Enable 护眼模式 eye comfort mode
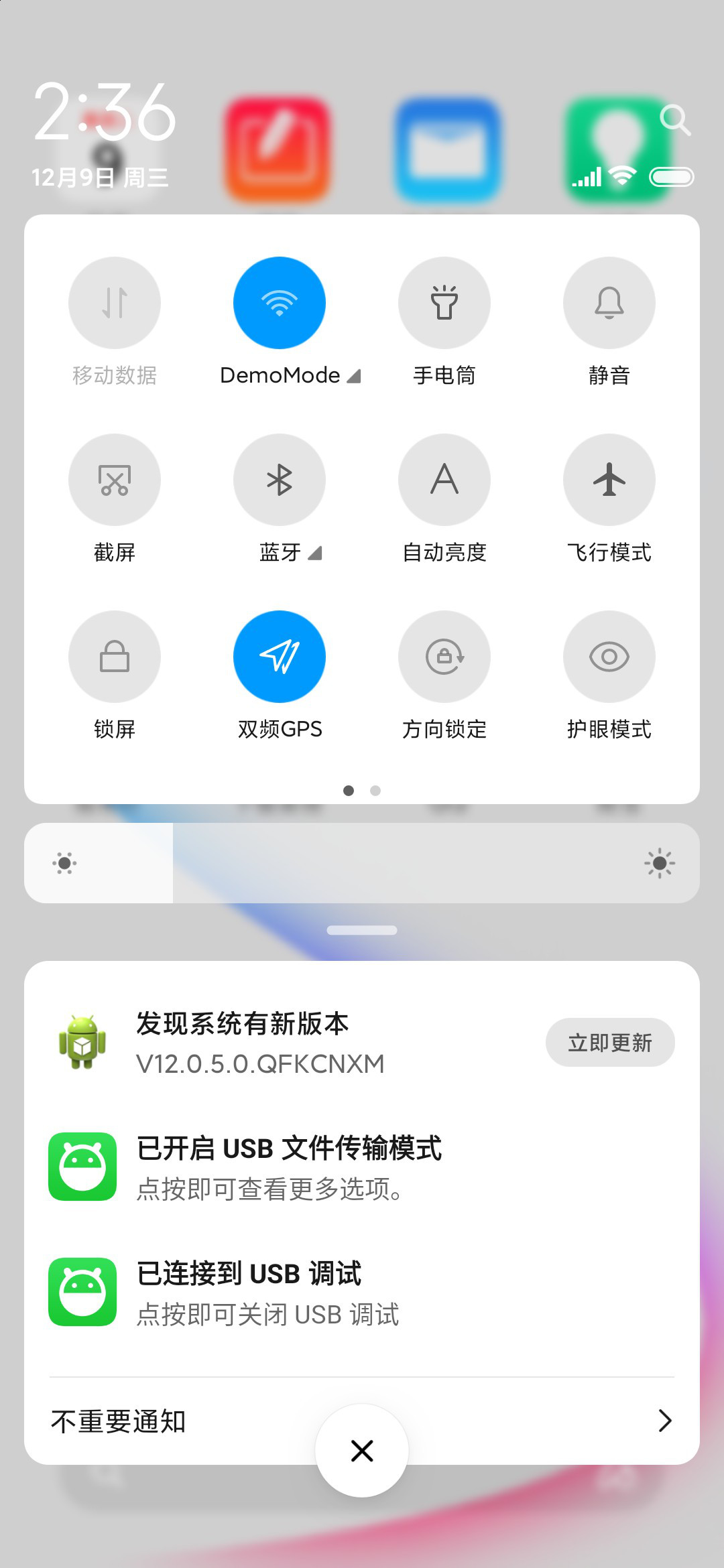Viewport: 724px width, 1568px height. pos(609,657)
